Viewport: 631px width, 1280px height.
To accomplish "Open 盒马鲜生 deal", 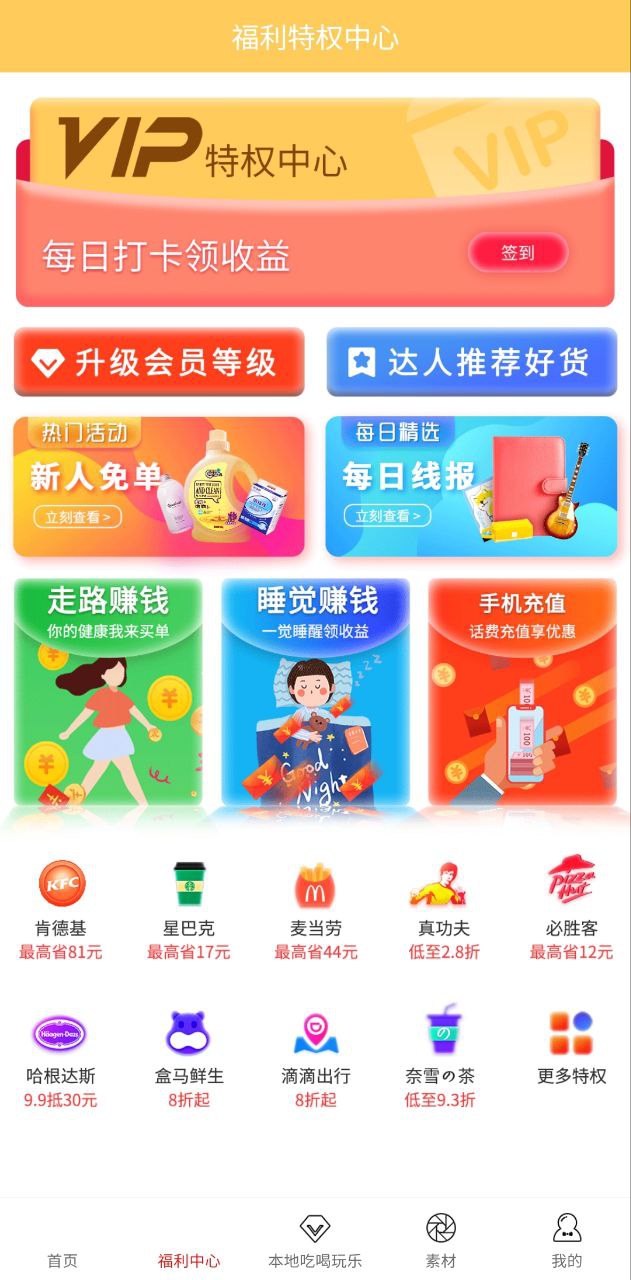I will tap(189, 1059).
